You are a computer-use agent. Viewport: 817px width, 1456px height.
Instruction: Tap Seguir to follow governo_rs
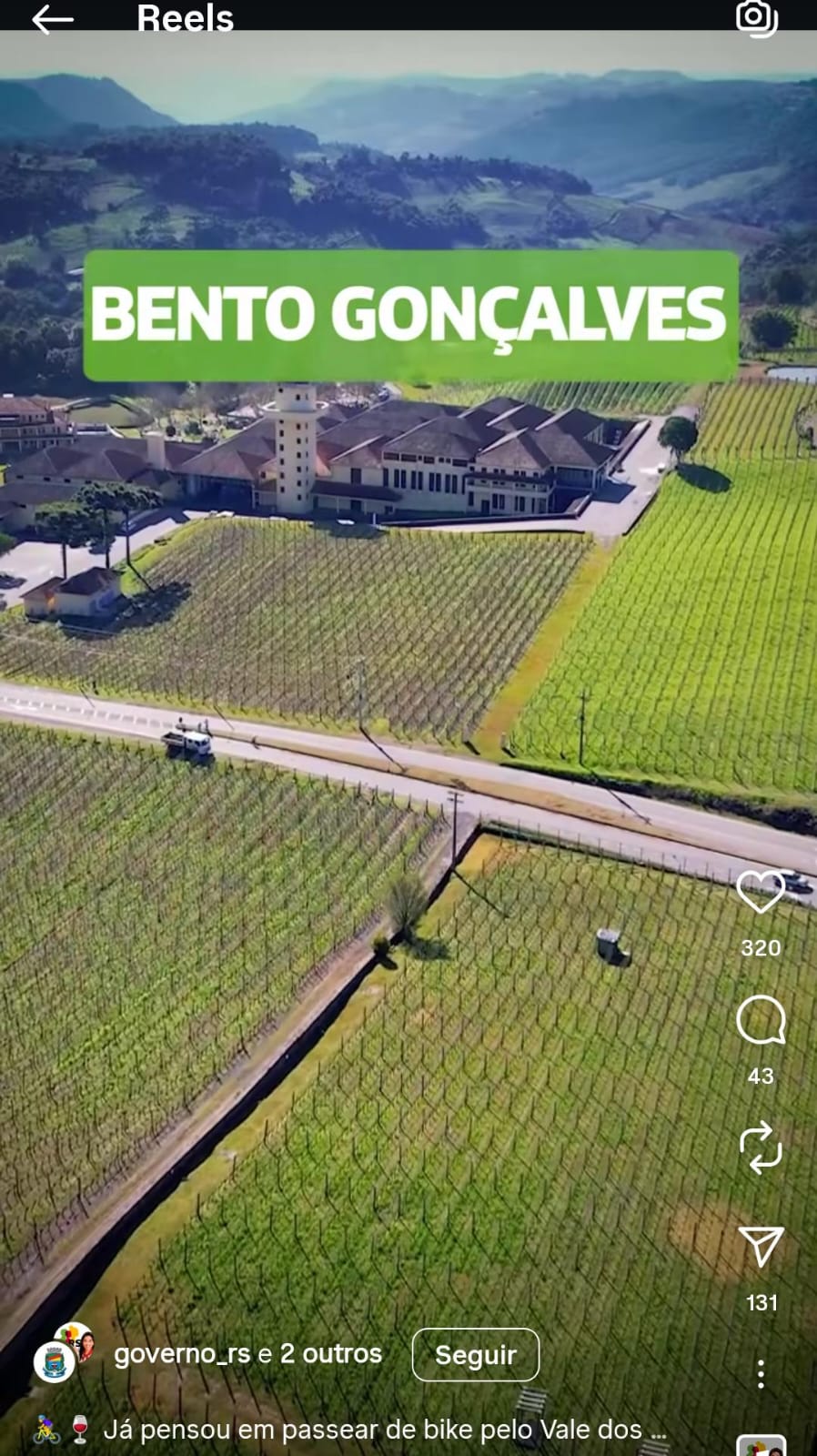coord(475,1355)
